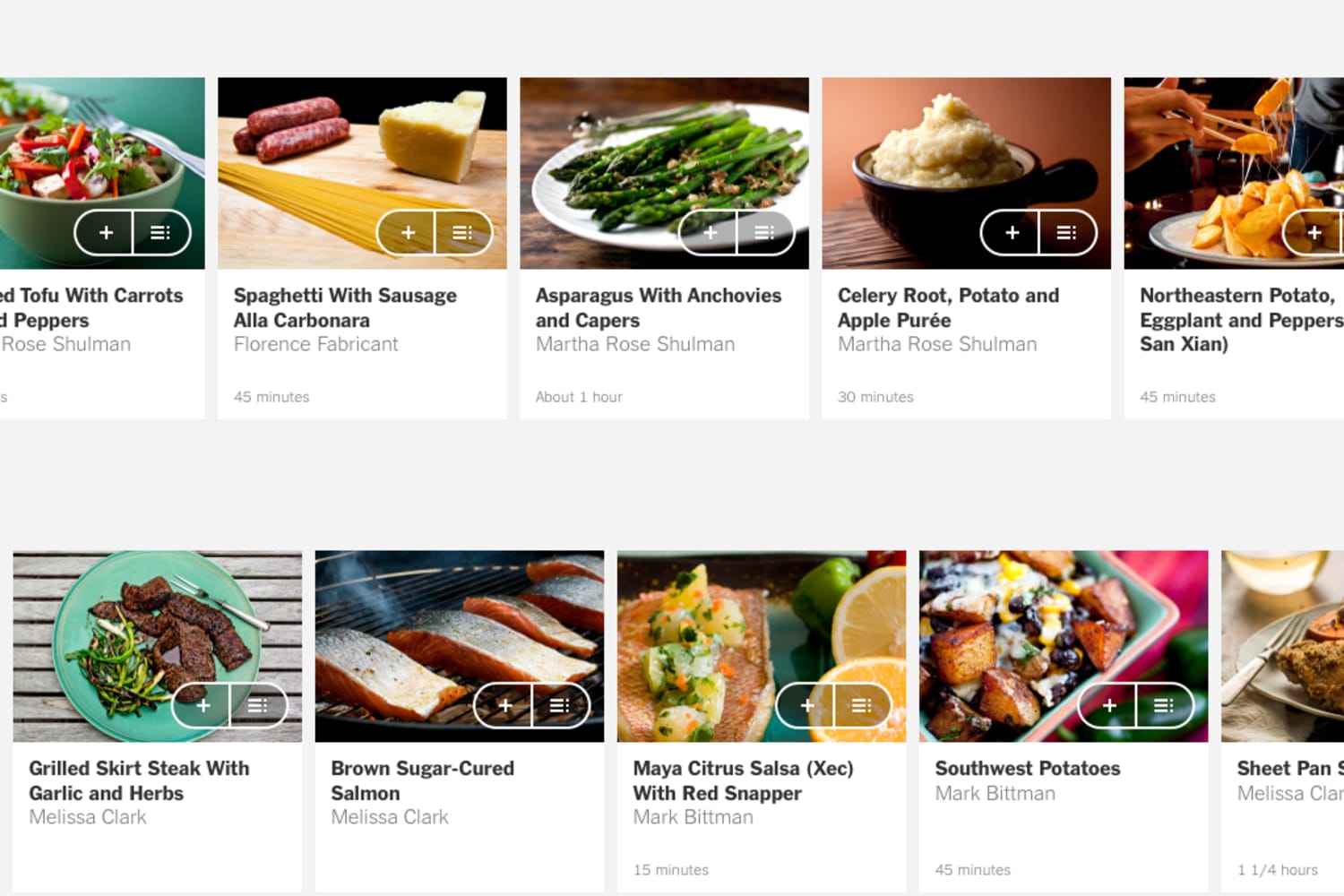
Task: View the Grilled Skirt Steak With Garlic recipe
Action: point(139,780)
